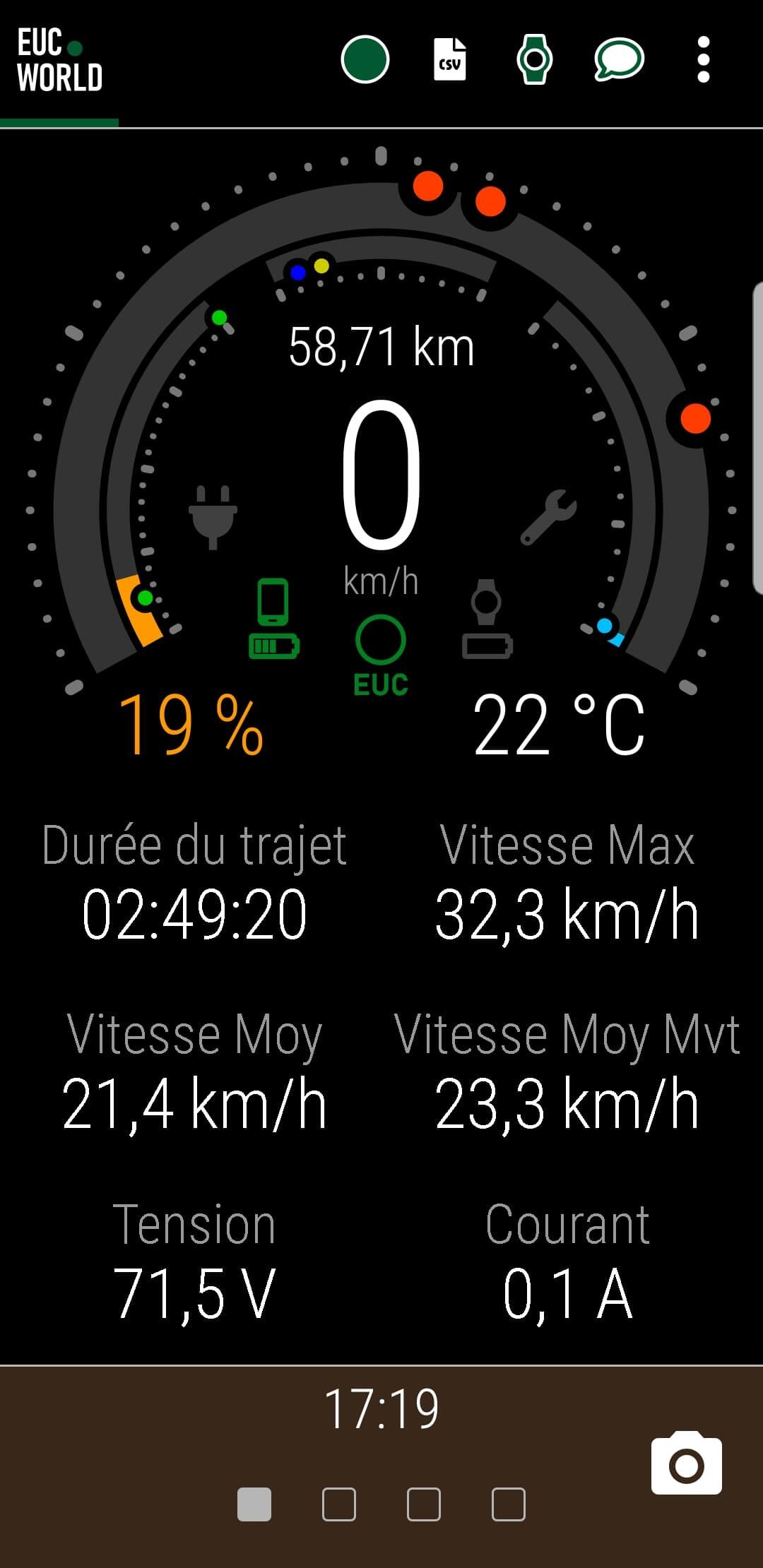Tap the wrench maintenance icon
763x1568 pixels.
(x=549, y=517)
